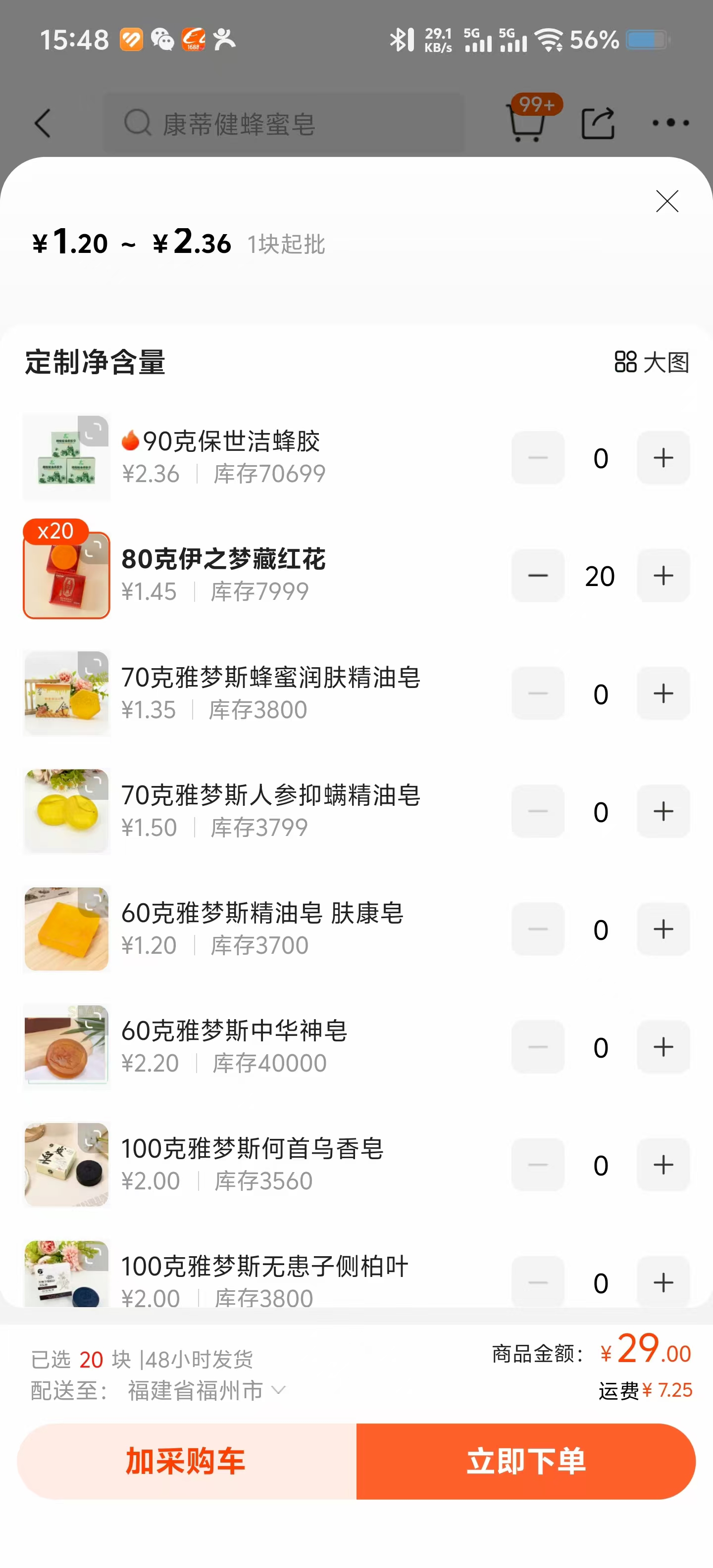This screenshot has height=1568, width=713.
Task: View the 80克伊之梦藏红花 product image
Action: [66, 575]
